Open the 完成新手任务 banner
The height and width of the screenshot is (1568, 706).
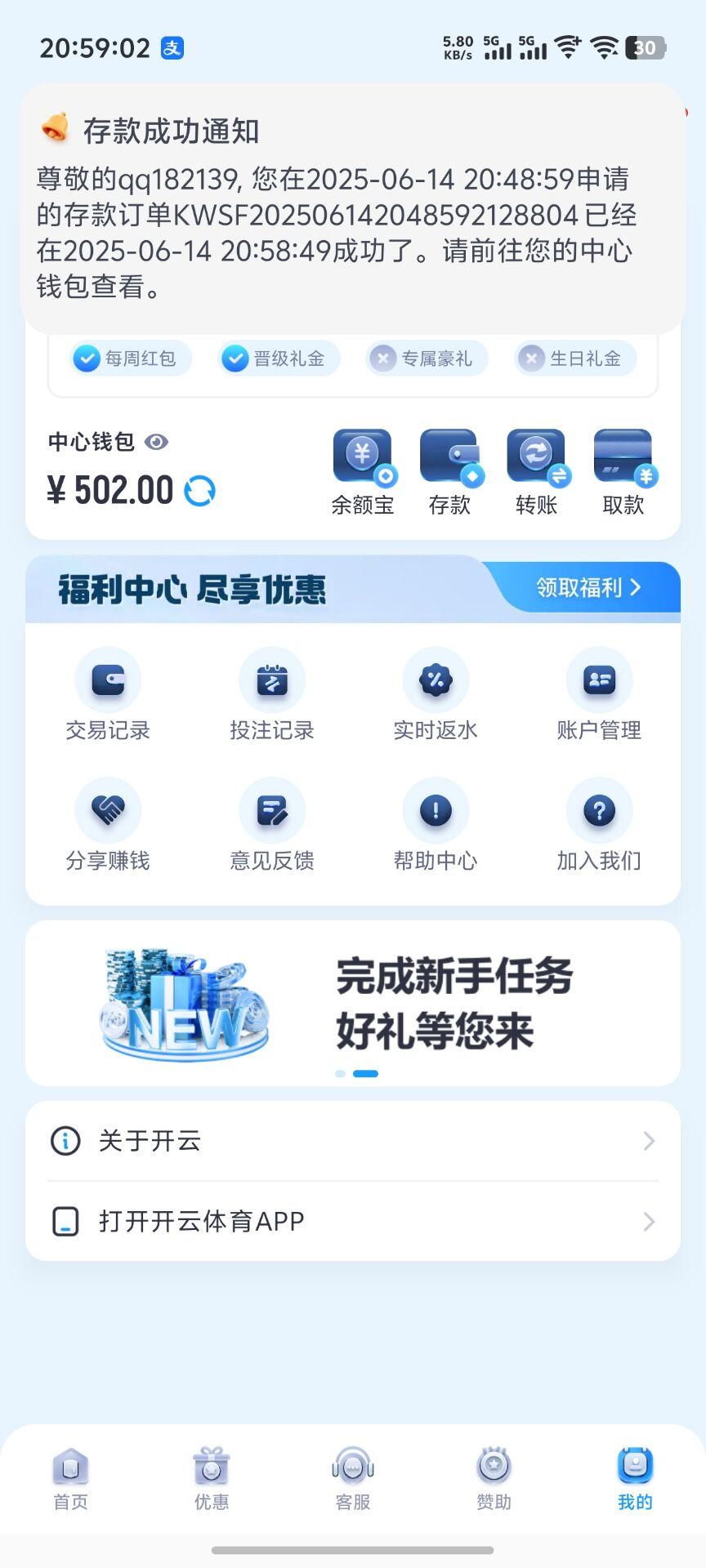point(353,1003)
